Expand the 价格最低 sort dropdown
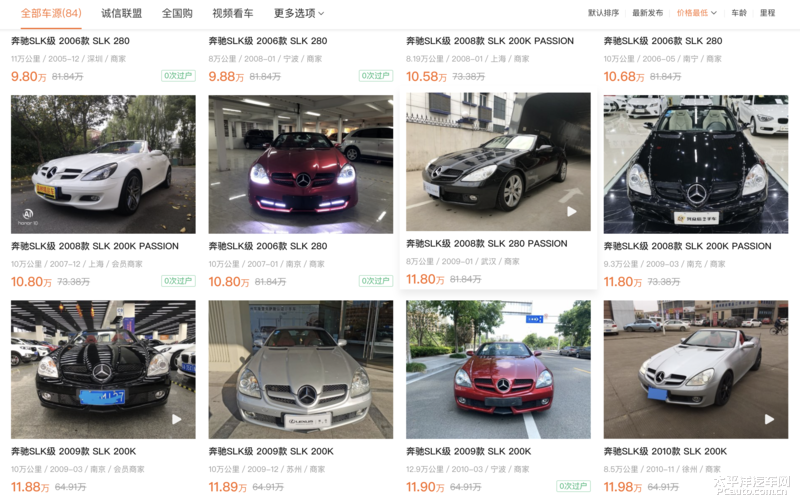 click(696, 14)
